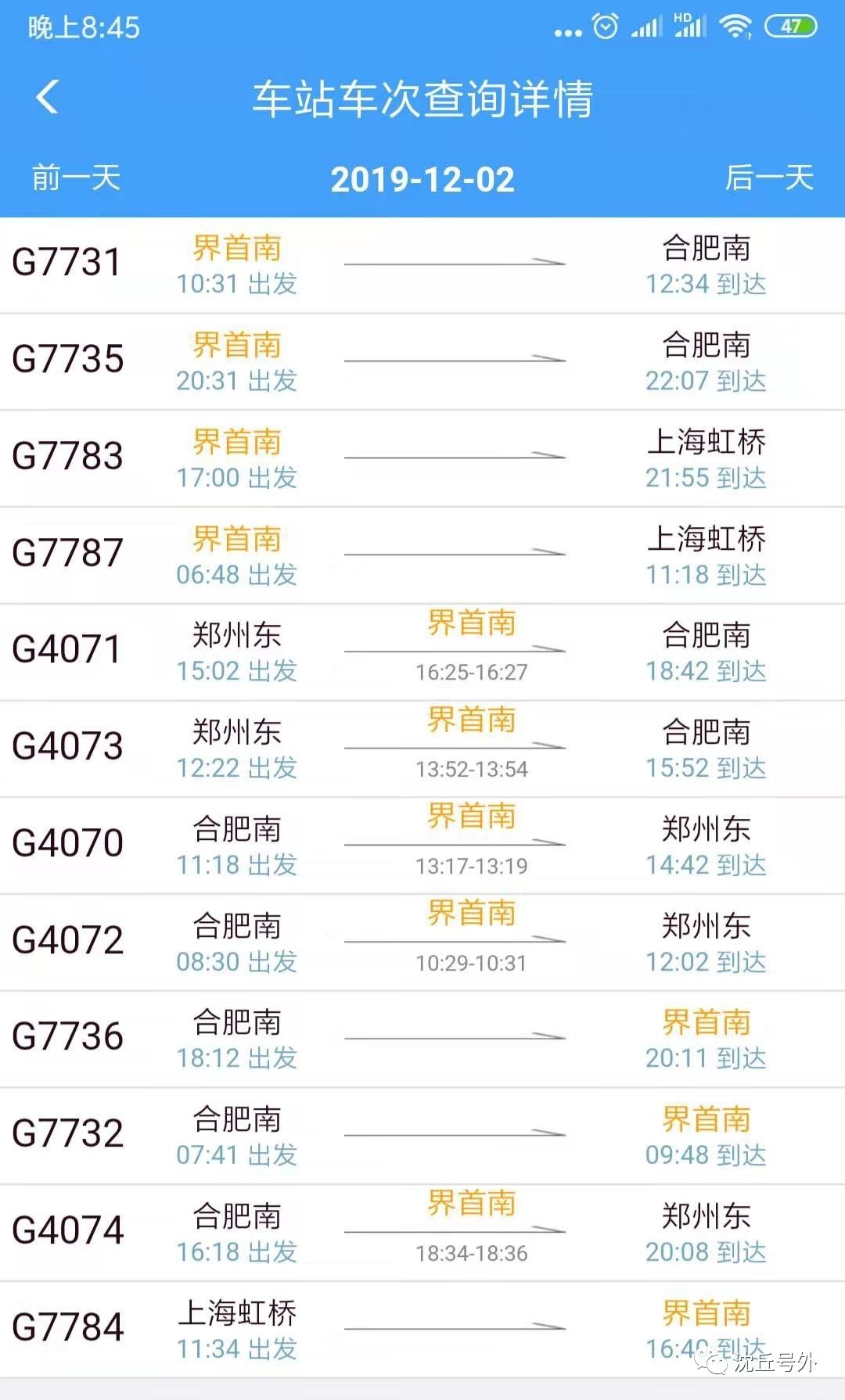Tap the cellular signal strength icon
This screenshot has height=1400, width=845.
click(x=646, y=27)
